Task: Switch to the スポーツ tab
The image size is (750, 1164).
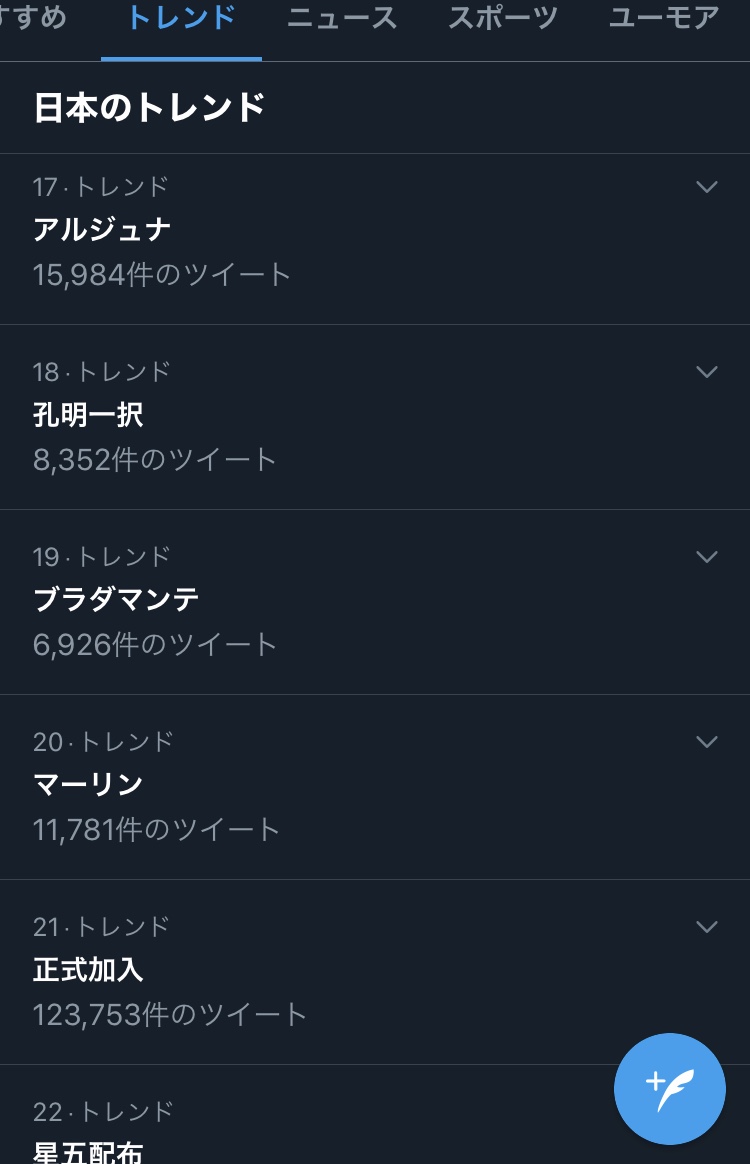Action: pyautogui.click(x=502, y=18)
